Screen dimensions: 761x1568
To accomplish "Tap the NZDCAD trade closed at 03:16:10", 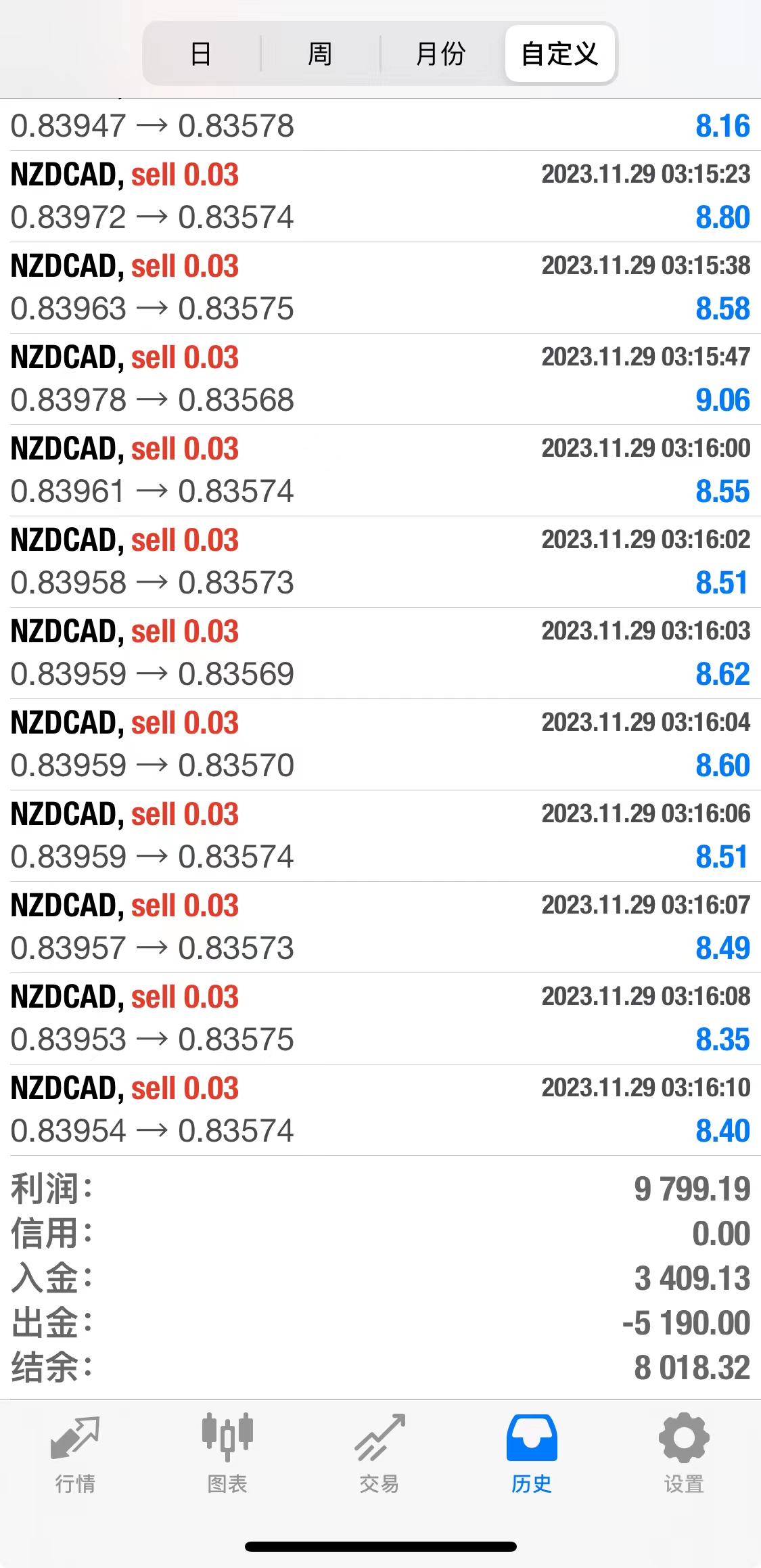I will click(380, 1110).
